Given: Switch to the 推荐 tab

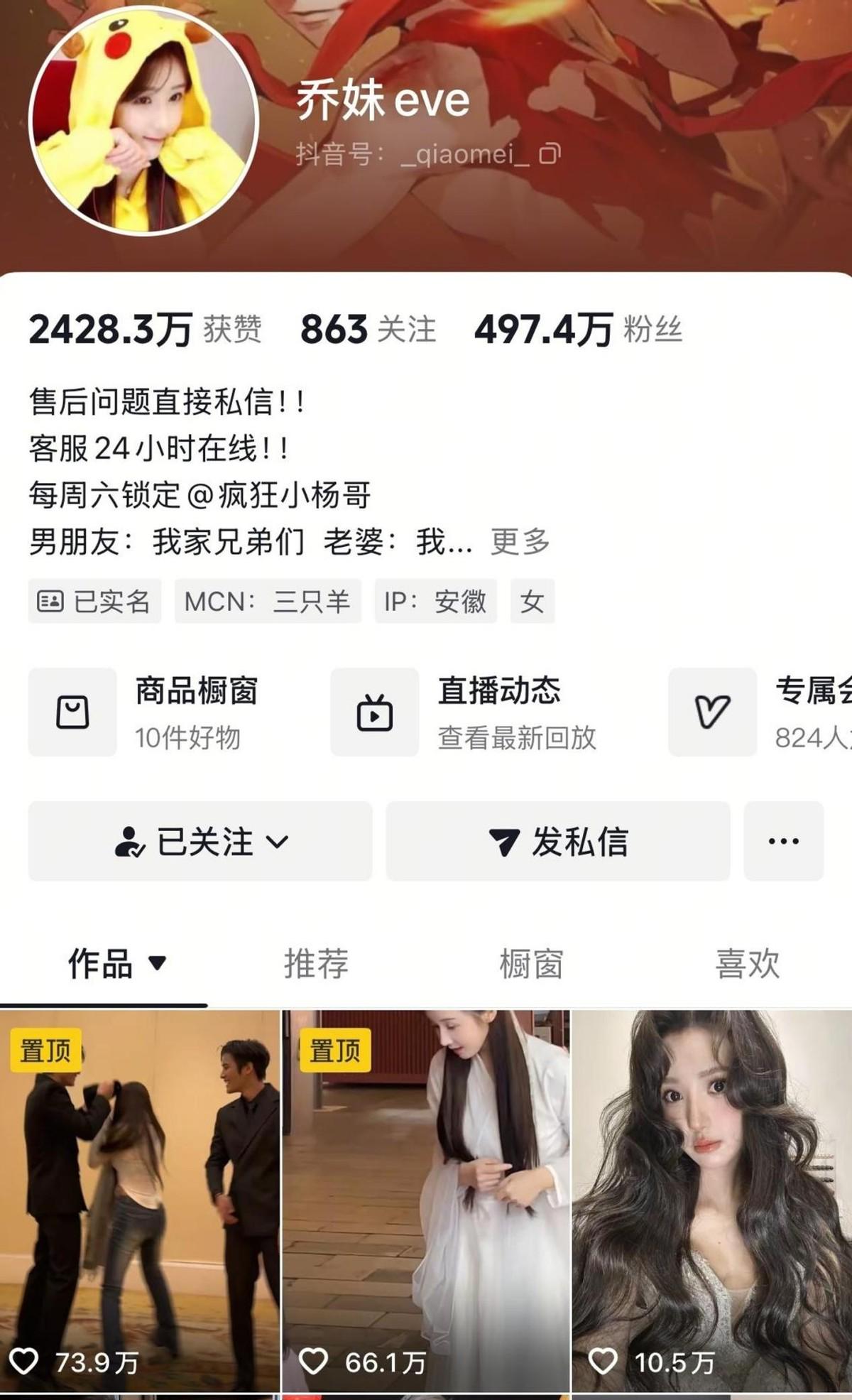Looking at the screenshot, I should tap(316, 964).
